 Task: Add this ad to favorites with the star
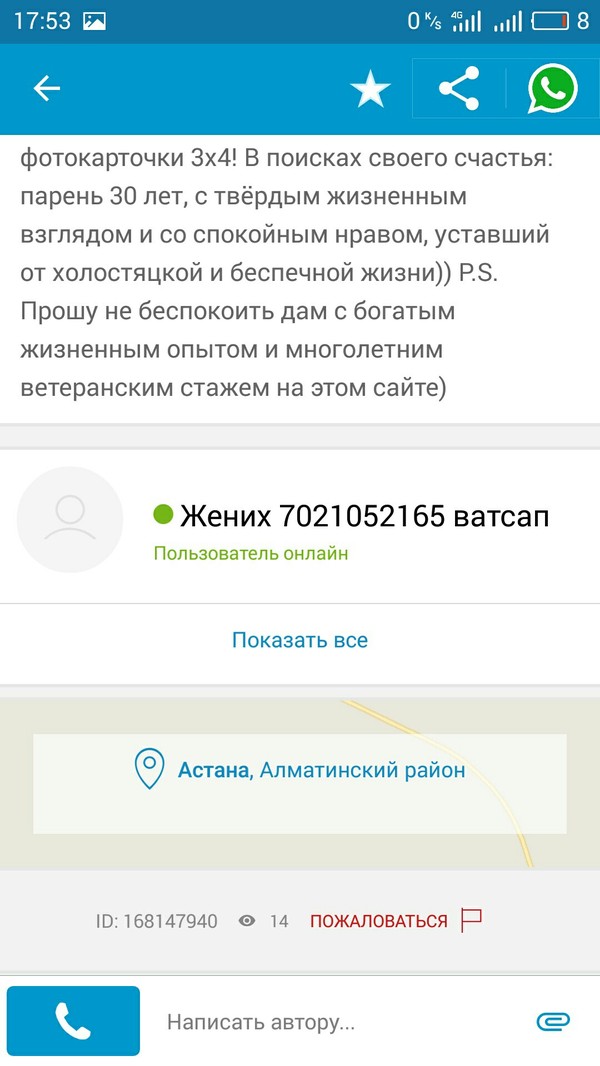[370, 90]
